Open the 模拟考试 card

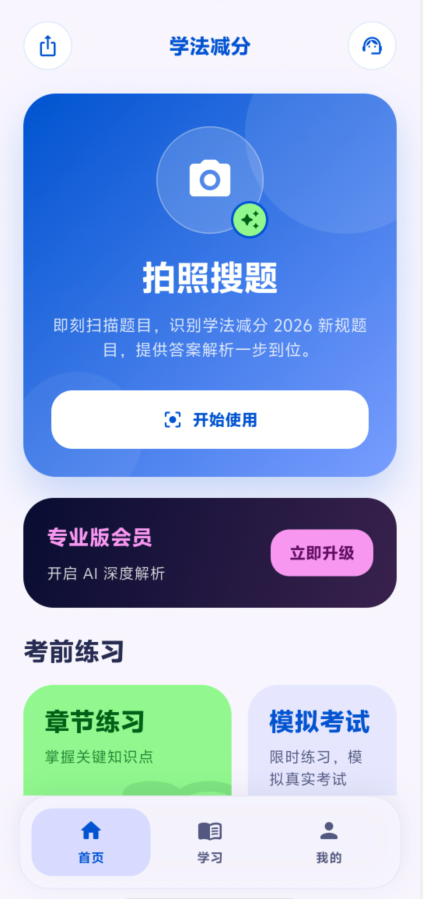point(322,741)
